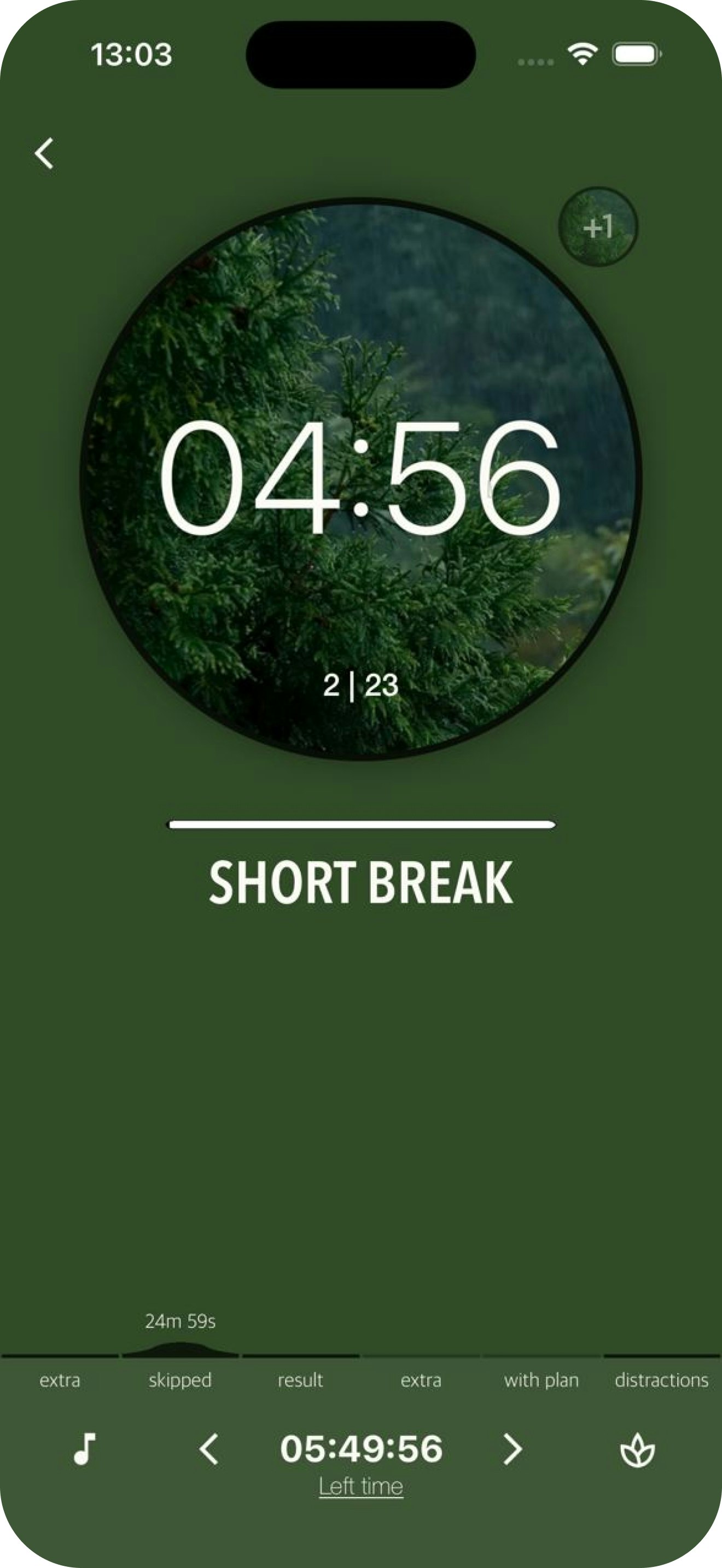Open the lotus flower icon
This screenshot has width=722, height=1568.
pyautogui.click(x=637, y=1450)
